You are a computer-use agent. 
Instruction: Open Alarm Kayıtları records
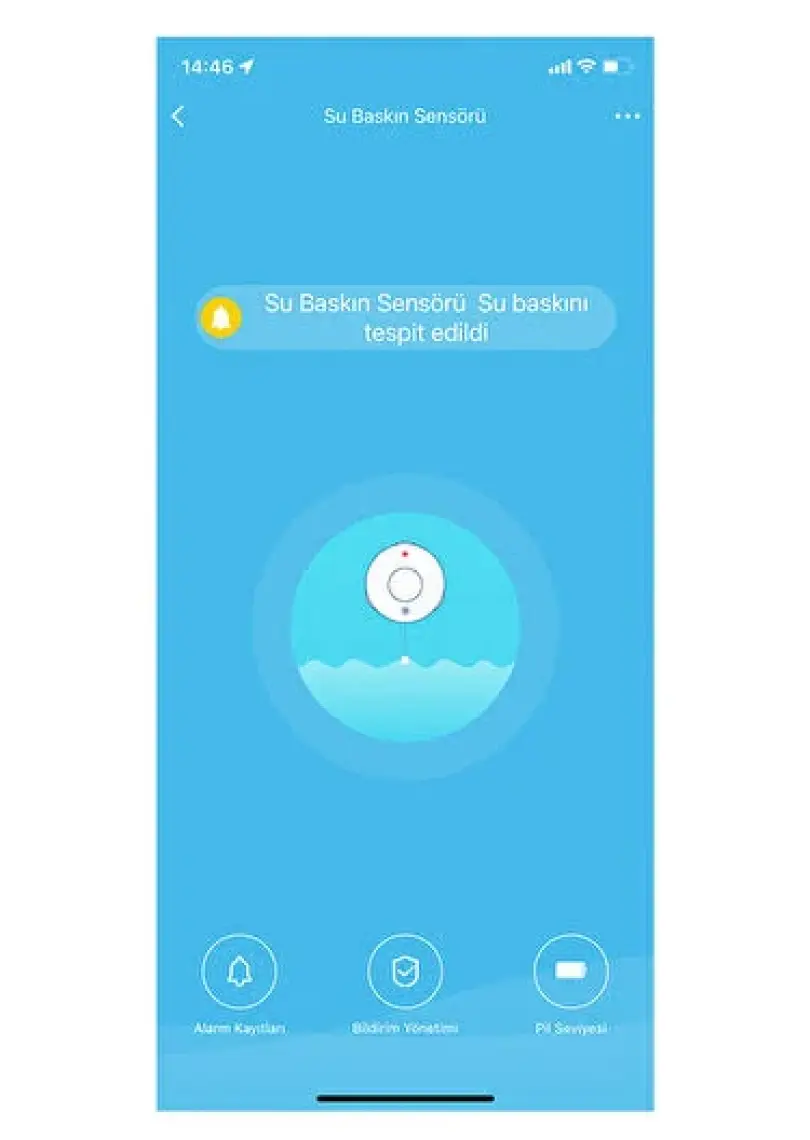click(x=239, y=971)
